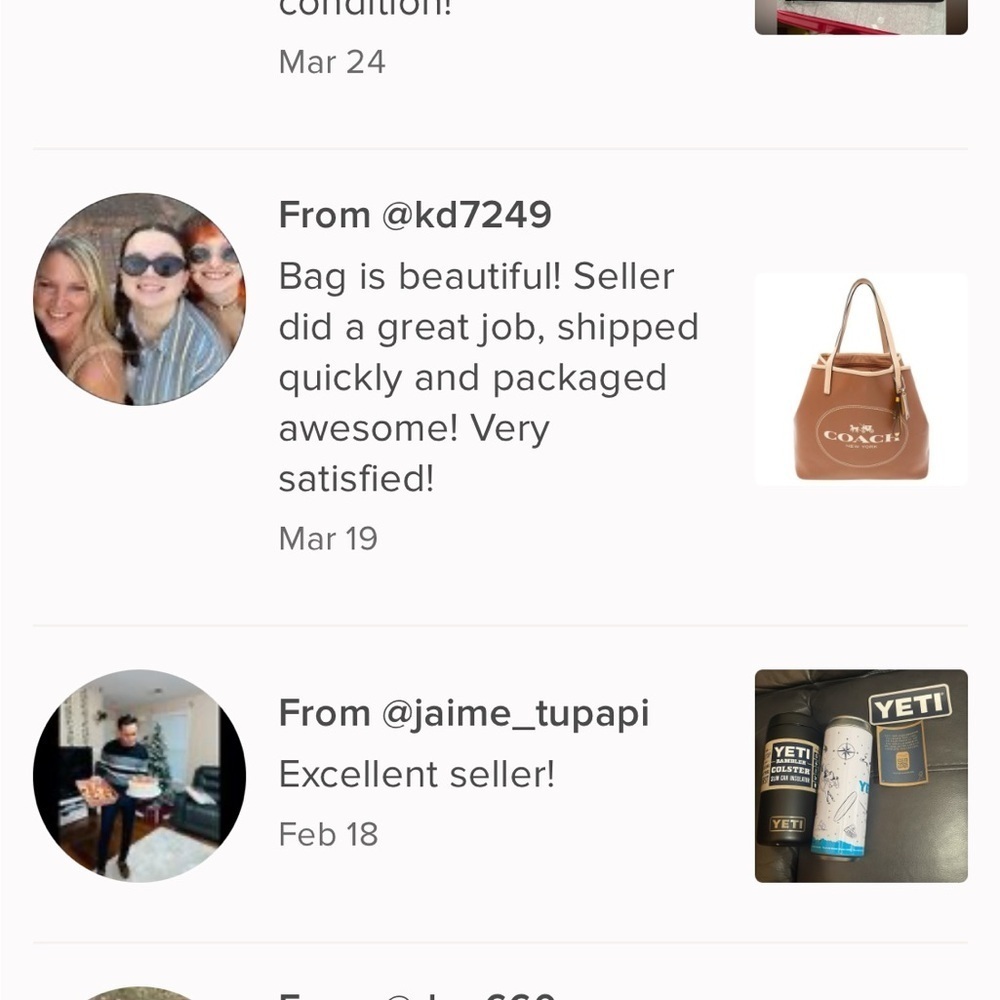View the Coach bag listing photo
The height and width of the screenshot is (1000, 1000).
(861, 379)
